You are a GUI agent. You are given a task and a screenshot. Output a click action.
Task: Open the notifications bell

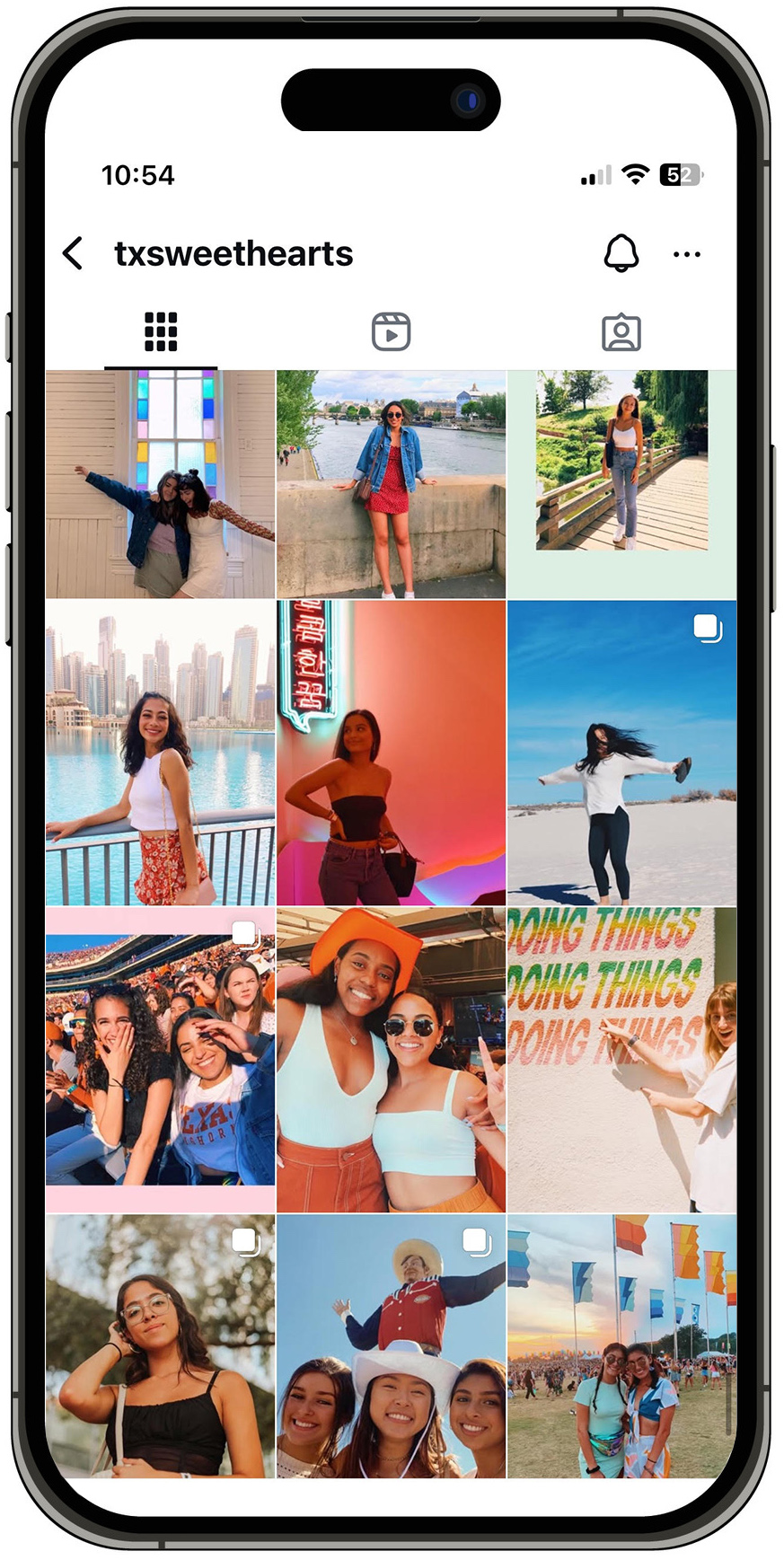tap(621, 253)
